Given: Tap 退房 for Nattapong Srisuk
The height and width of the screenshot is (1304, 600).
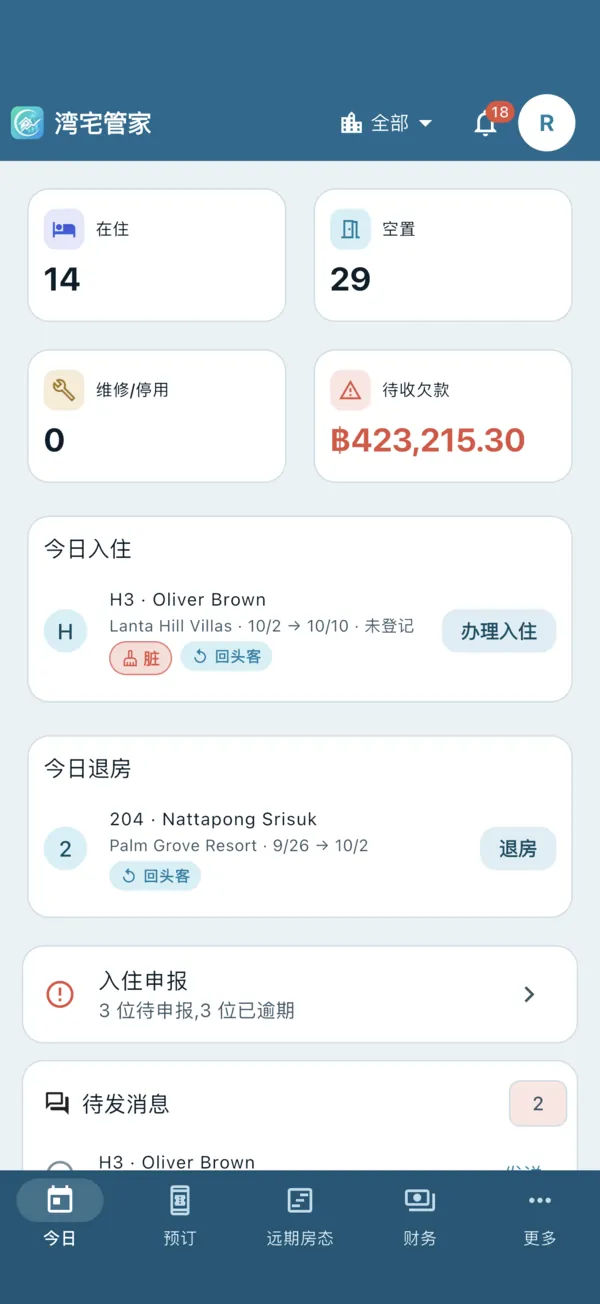Looking at the screenshot, I should click(x=518, y=849).
